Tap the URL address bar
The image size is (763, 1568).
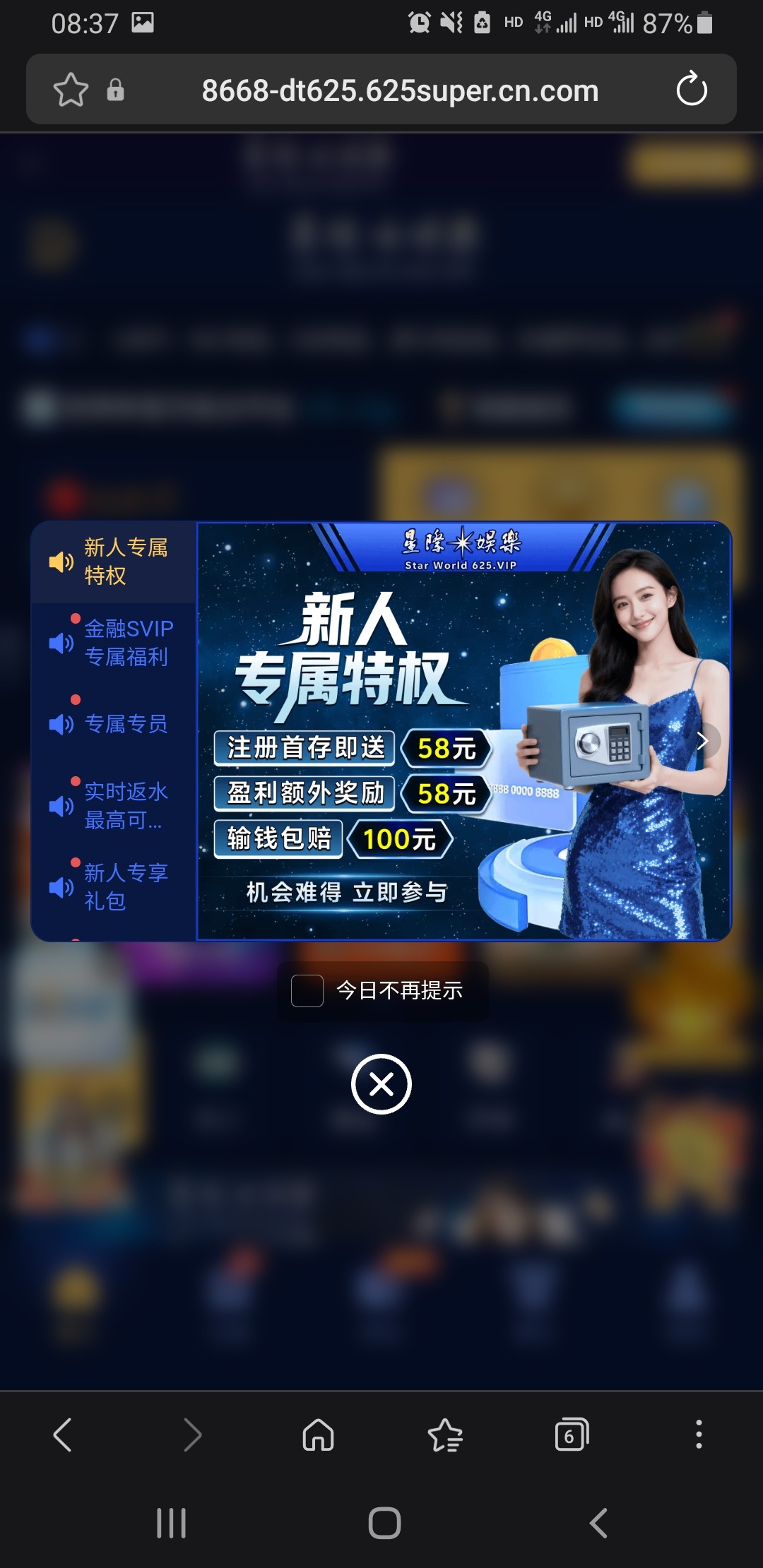click(x=400, y=90)
